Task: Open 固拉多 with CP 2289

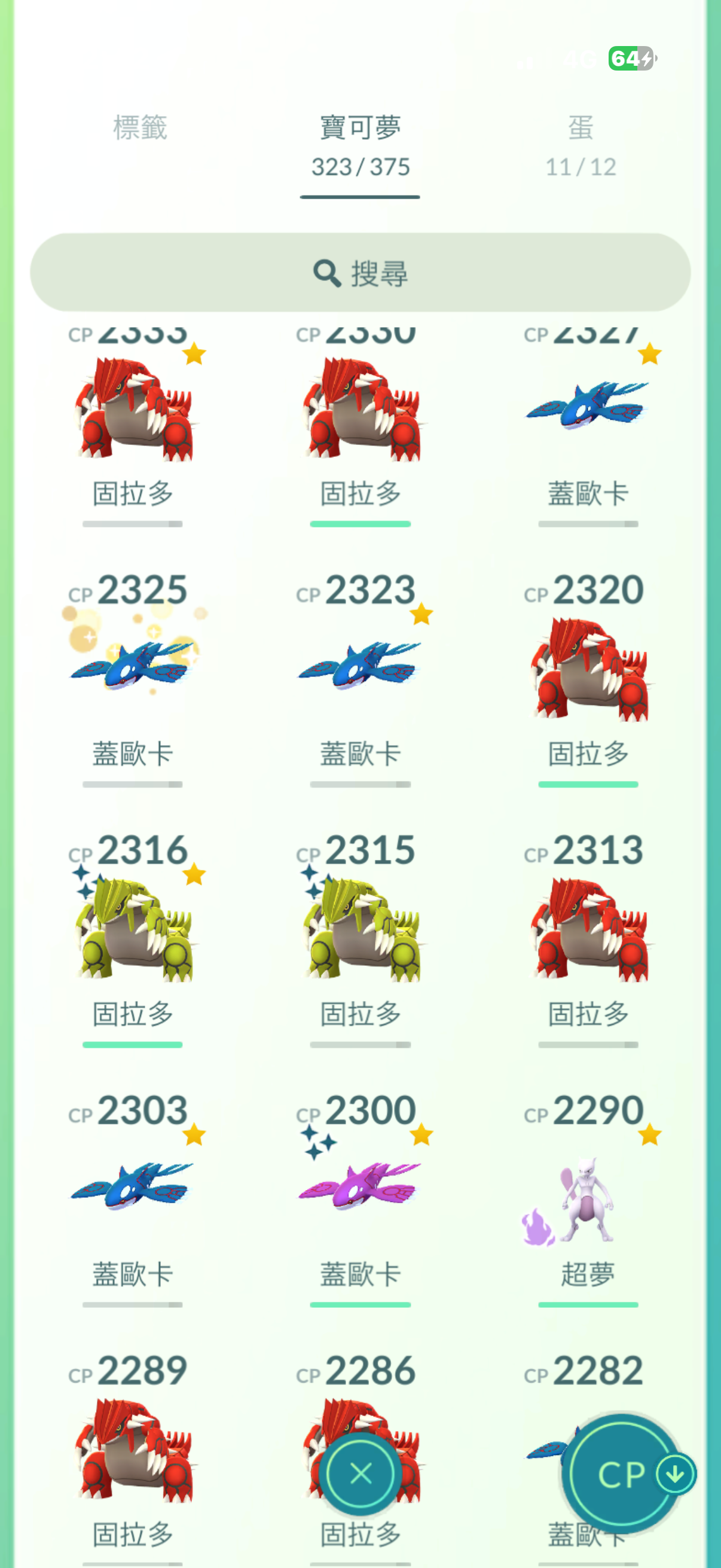Action: 133,1448
